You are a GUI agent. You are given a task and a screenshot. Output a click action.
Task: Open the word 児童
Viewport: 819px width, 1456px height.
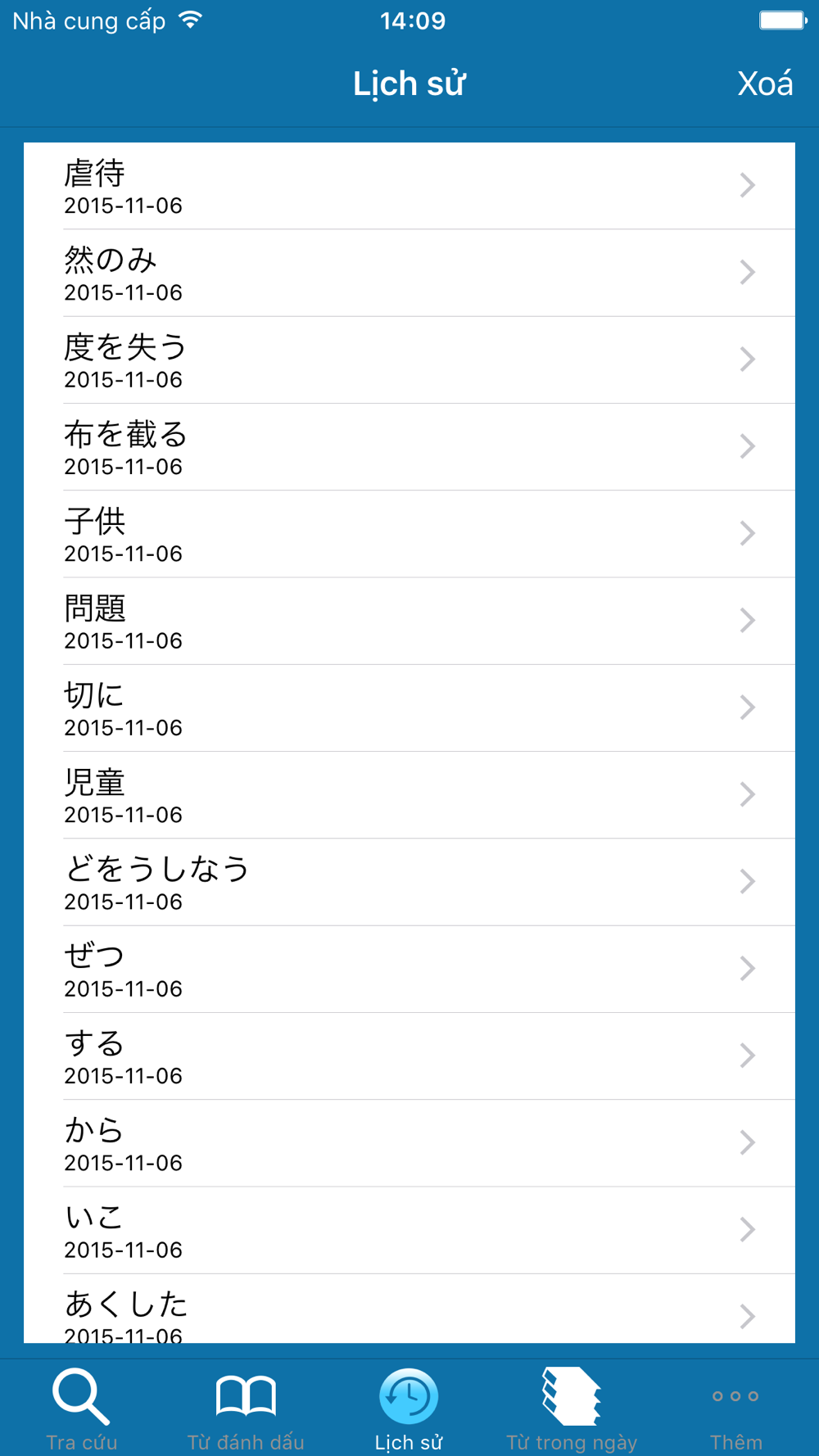coord(409,795)
